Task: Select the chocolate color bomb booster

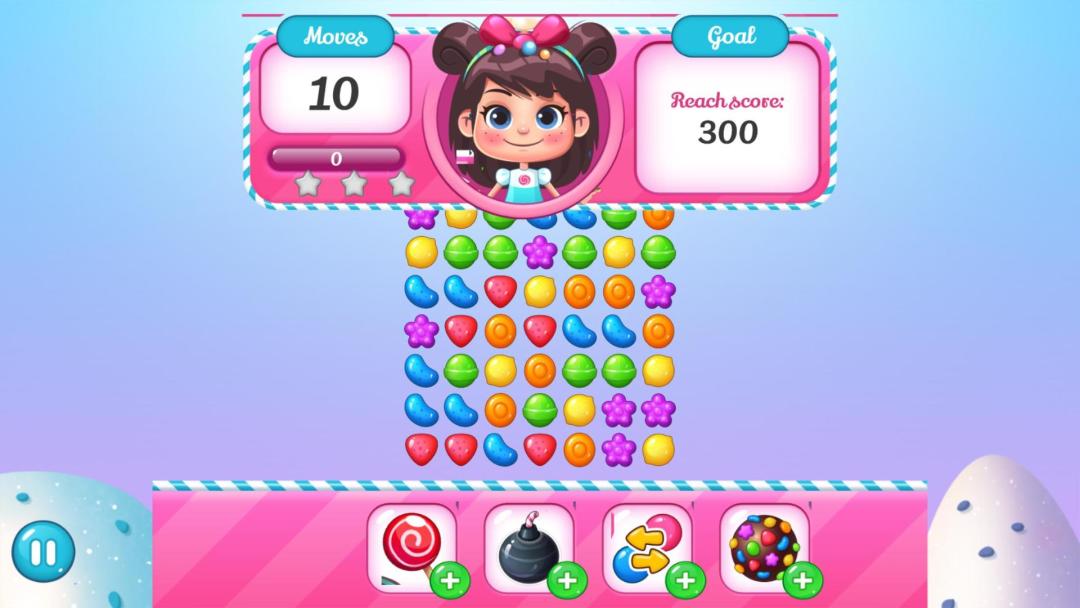Action: [x=764, y=547]
